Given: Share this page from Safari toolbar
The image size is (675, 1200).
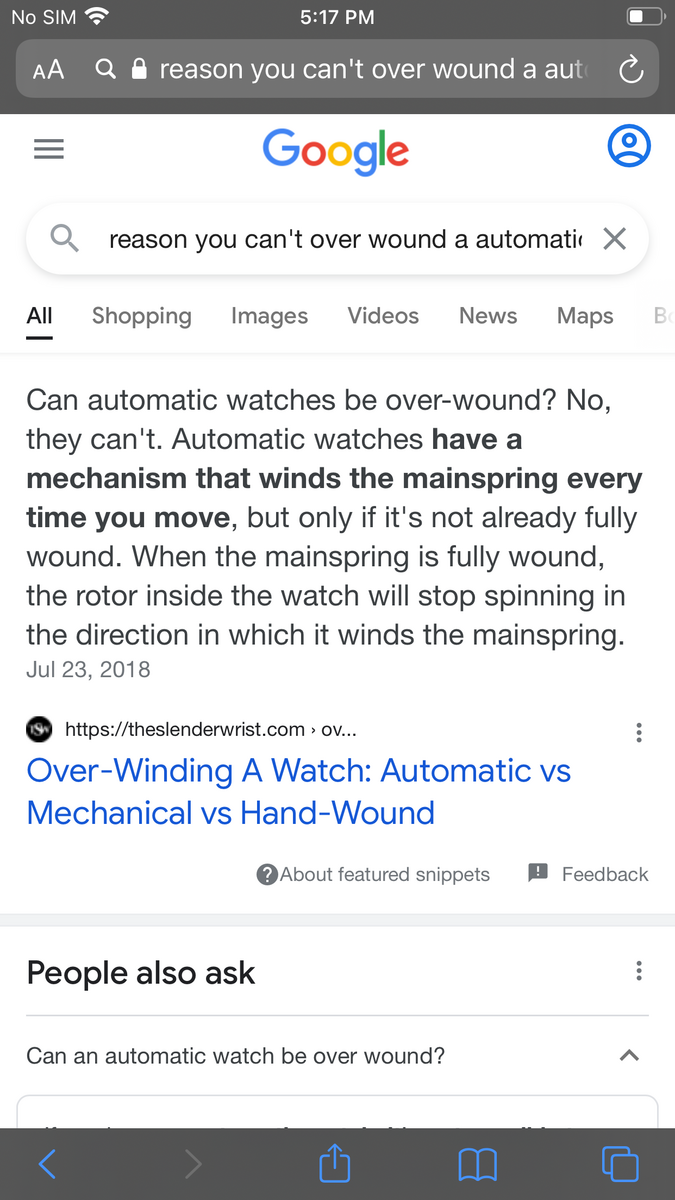Looking at the screenshot, I should coord(335,1163).
